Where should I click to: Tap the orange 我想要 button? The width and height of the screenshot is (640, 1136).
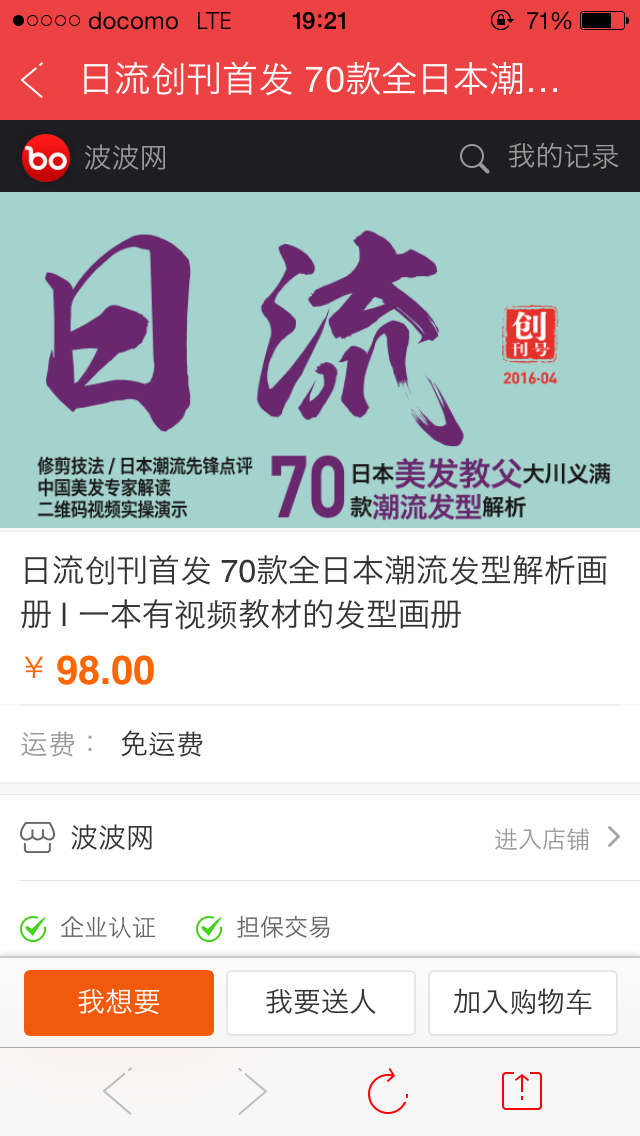(x=119, y=1003)
